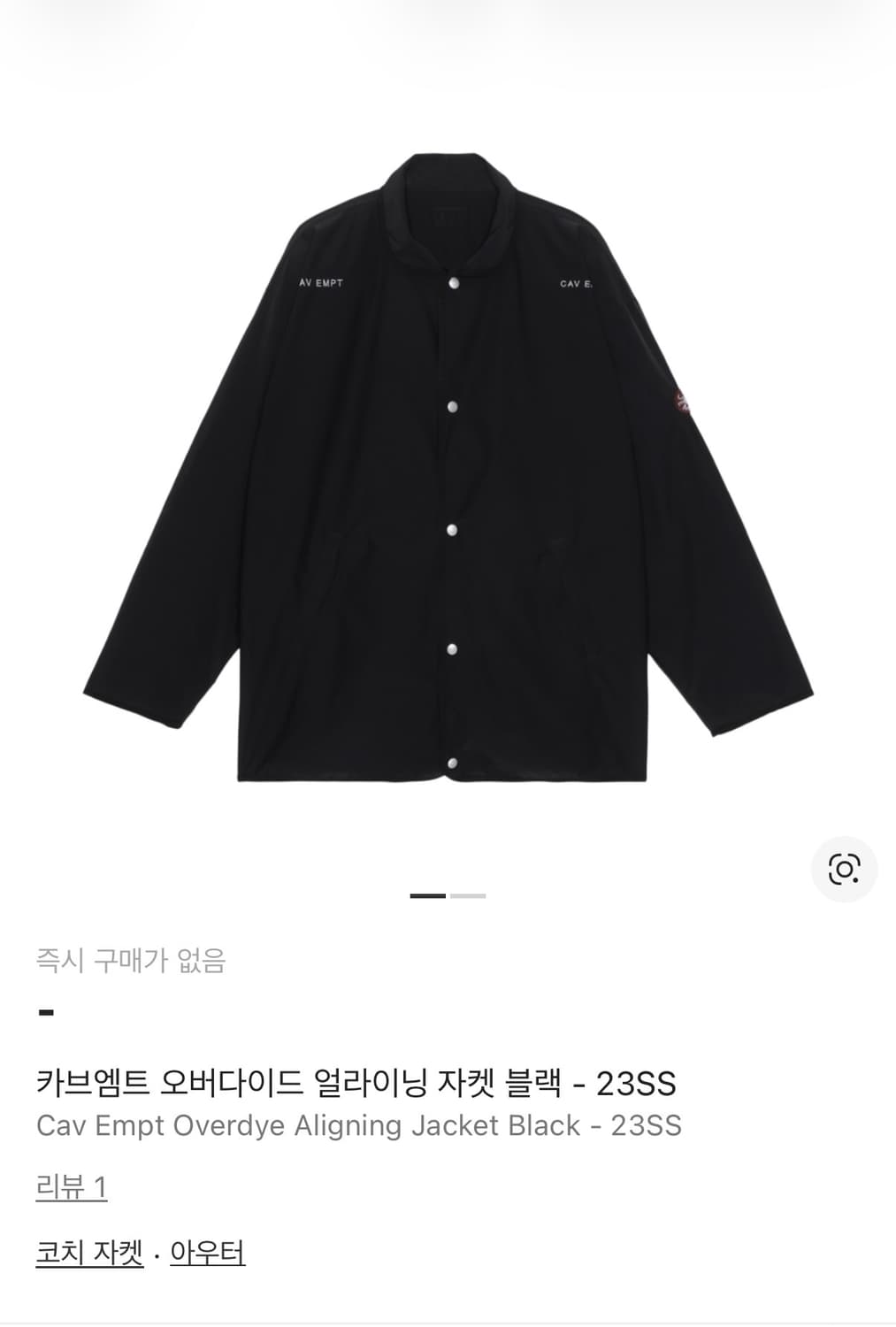Click the CAV E. chest print on the jacket image
The width and height of the screenshot is (896, 1327).
(x=576, y=282)
